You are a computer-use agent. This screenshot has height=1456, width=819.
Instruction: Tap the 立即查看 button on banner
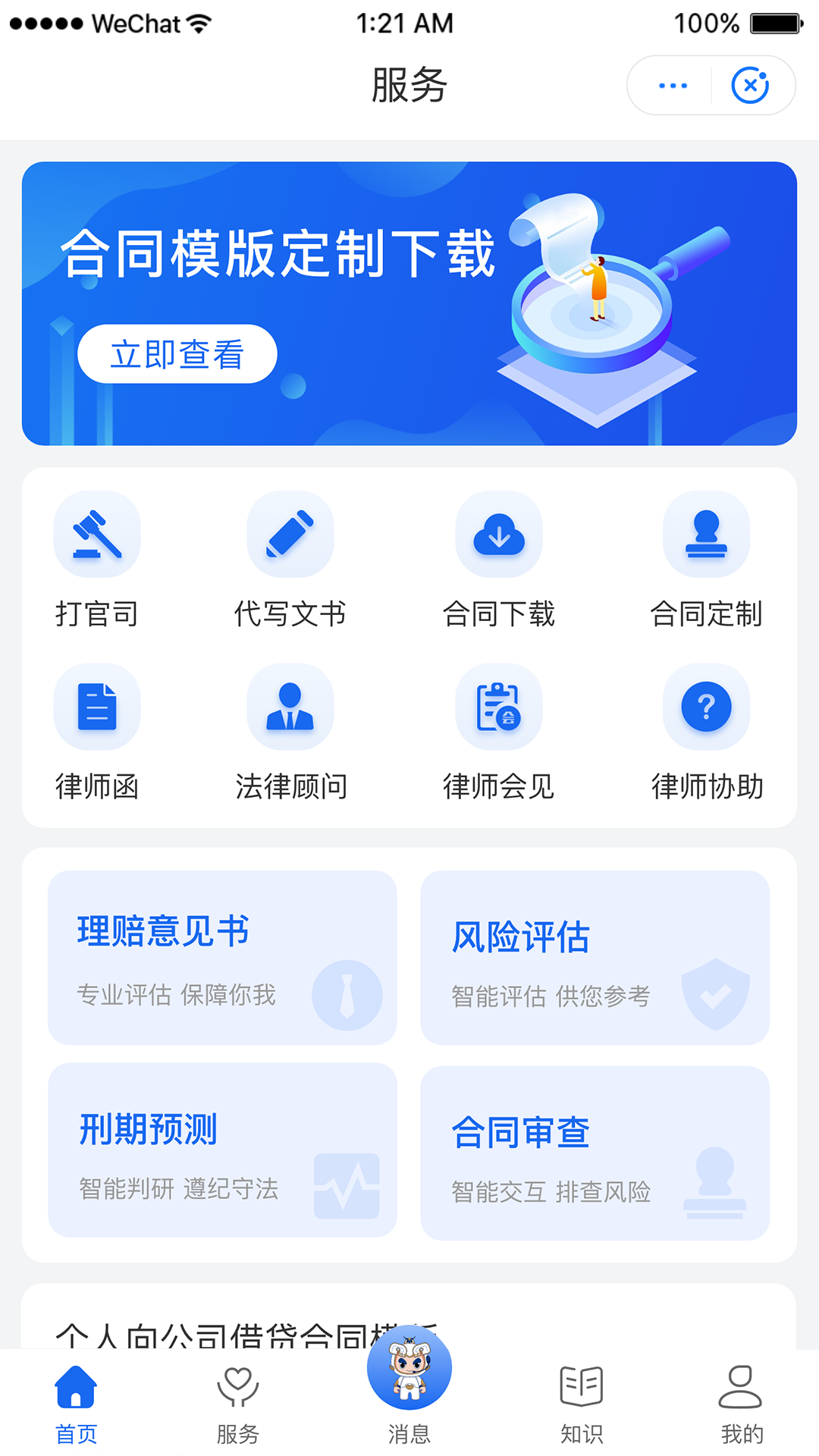point(177,354)
